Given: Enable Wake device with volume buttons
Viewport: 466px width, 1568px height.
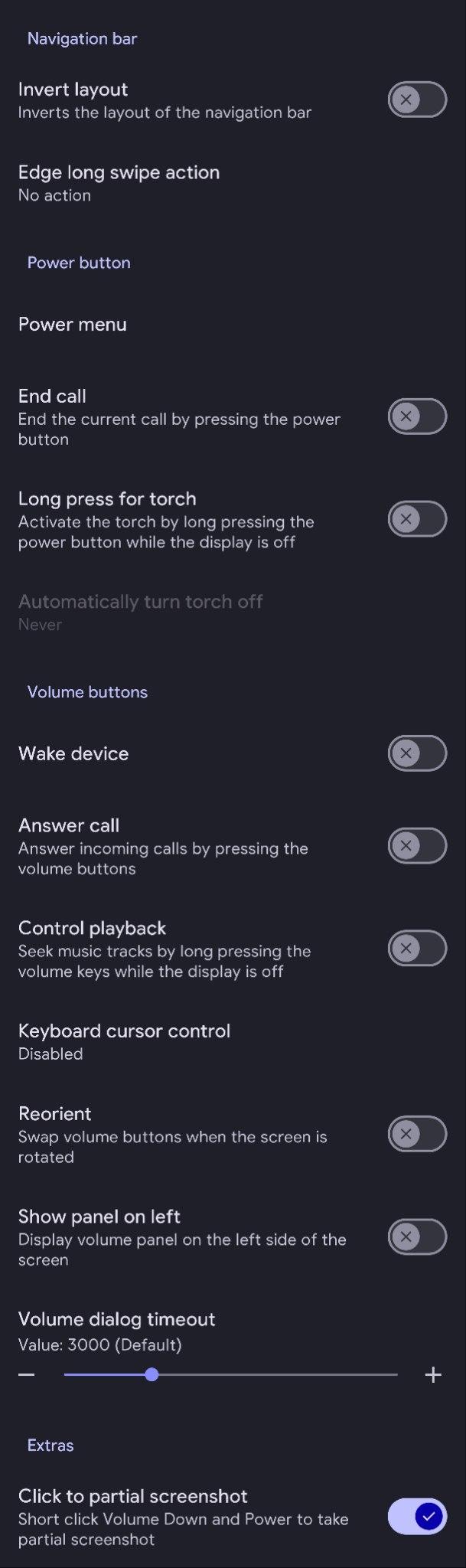Looking at the screenshot, I should (x=417, y=753).
